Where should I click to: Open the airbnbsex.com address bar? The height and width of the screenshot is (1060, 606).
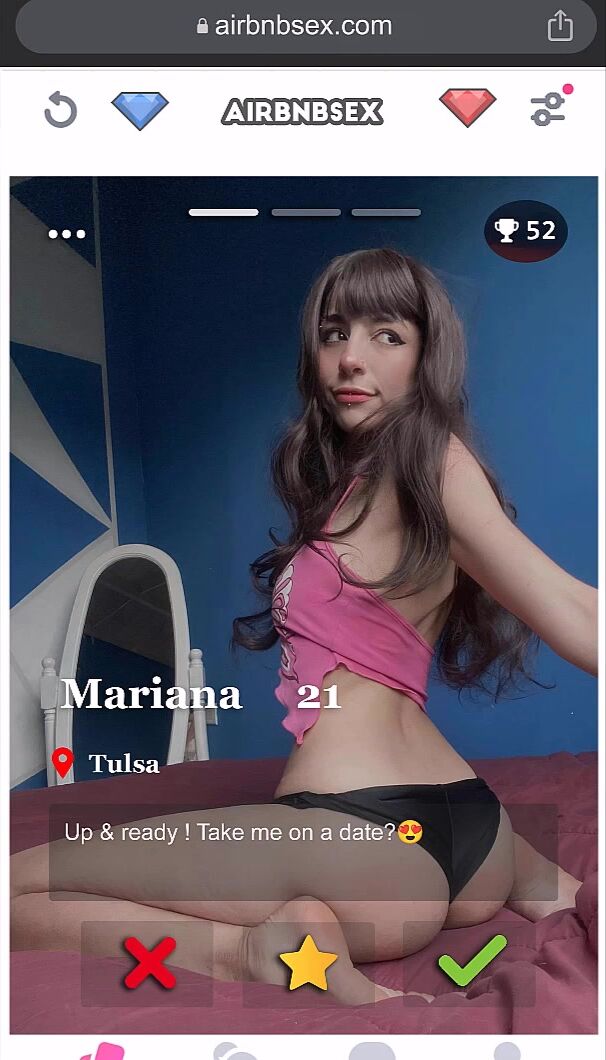(x=295, y=26)
